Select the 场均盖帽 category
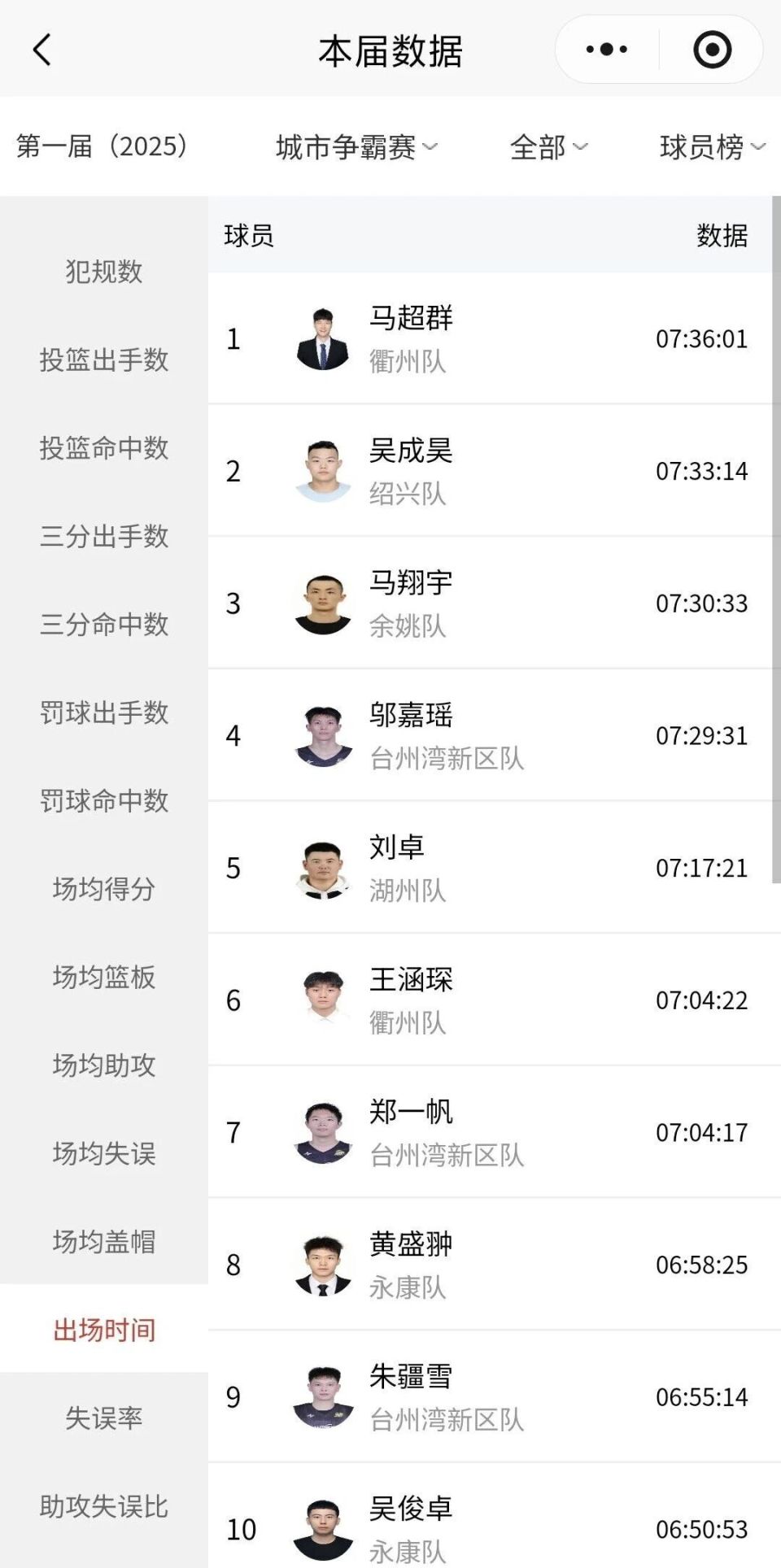 [104, 1242]
